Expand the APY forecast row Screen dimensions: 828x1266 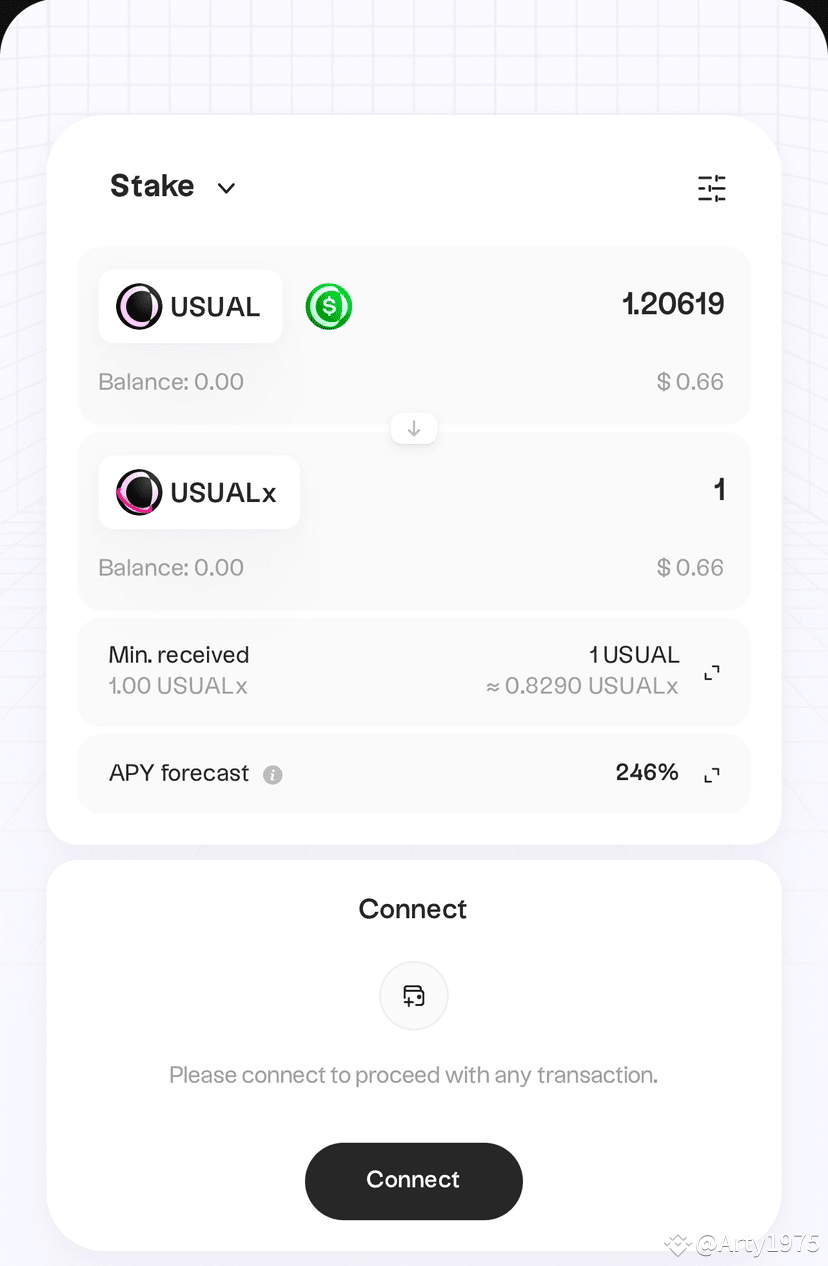712,775
